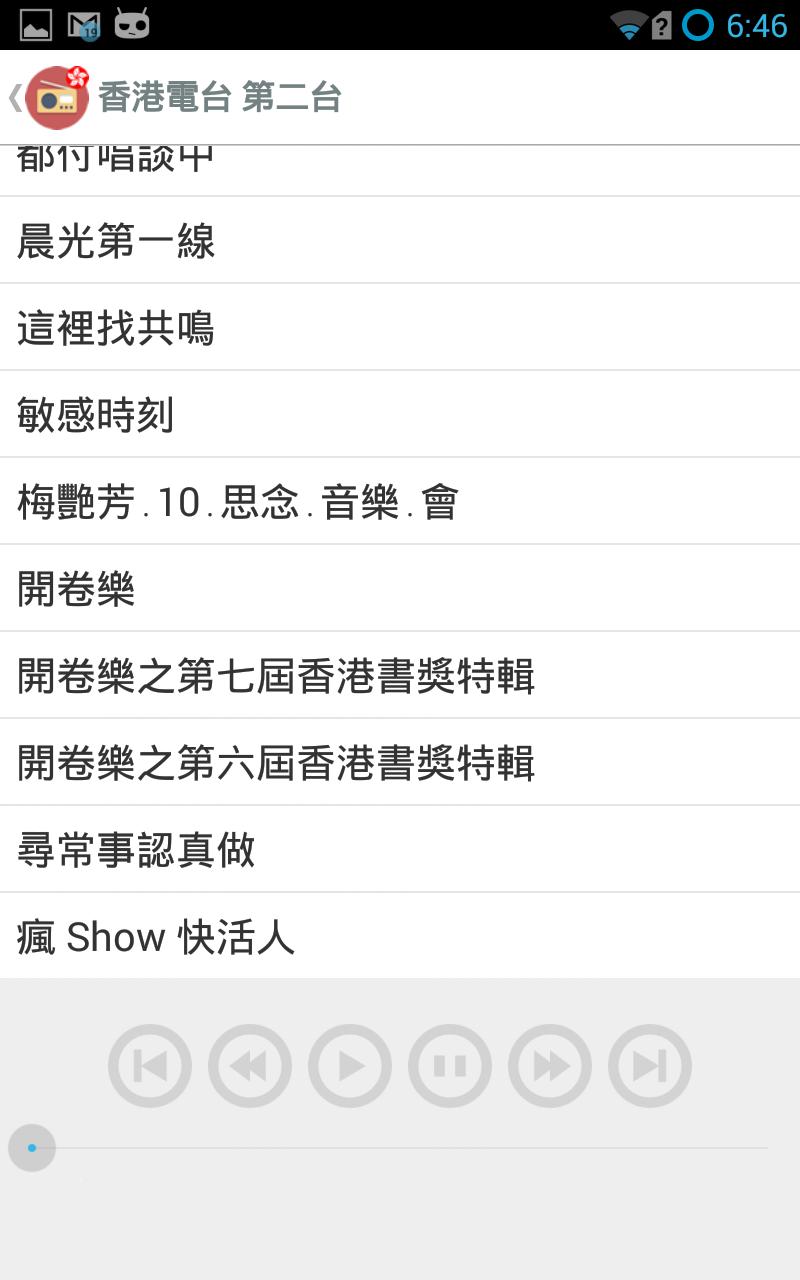Skip to the previous track icon
The width and height of the screenshot is (800, 1280).
tap(149, 1065)
